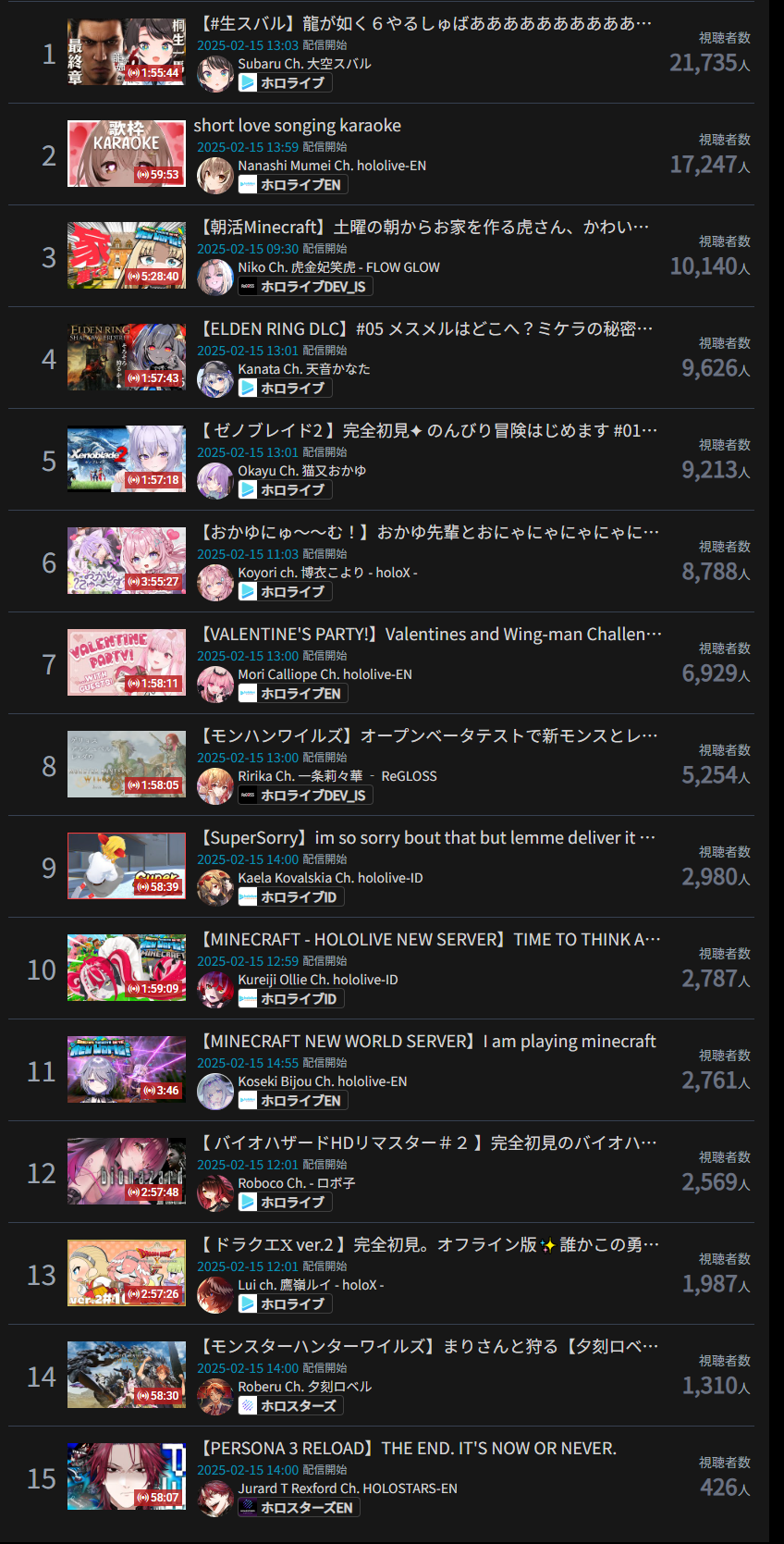Open Koseki Bijou's Minecraft stream thumbnail
Image resolution: width=784 pixels, height=1544 pixels.
[127, 1069]
